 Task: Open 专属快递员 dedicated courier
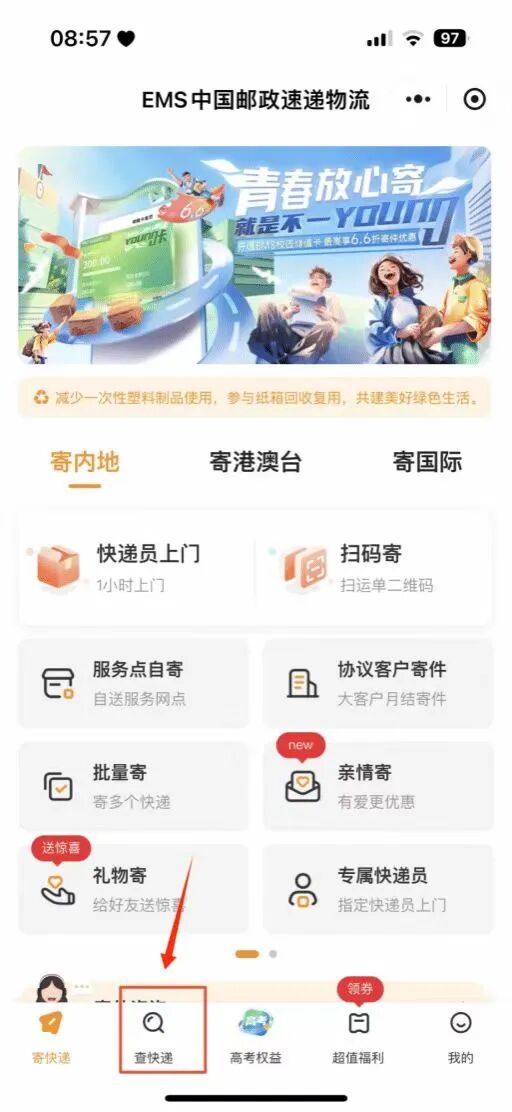pyautogui.click(x=378, y=889)
